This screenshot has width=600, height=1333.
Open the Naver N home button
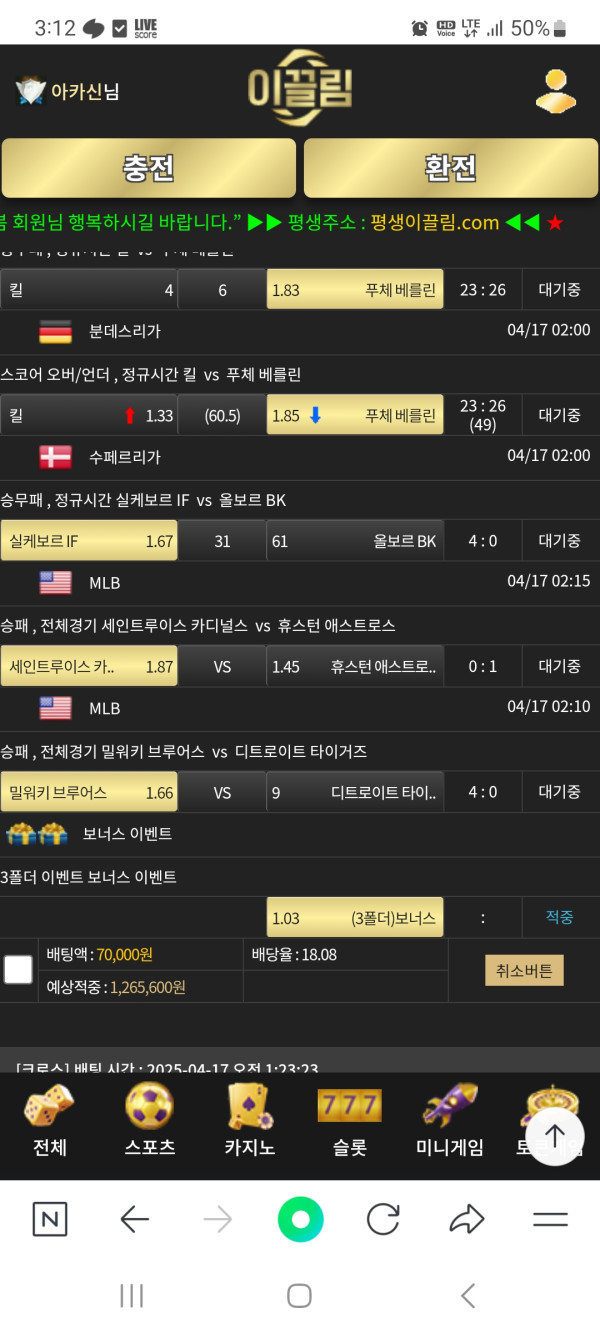pos(50,1219)
